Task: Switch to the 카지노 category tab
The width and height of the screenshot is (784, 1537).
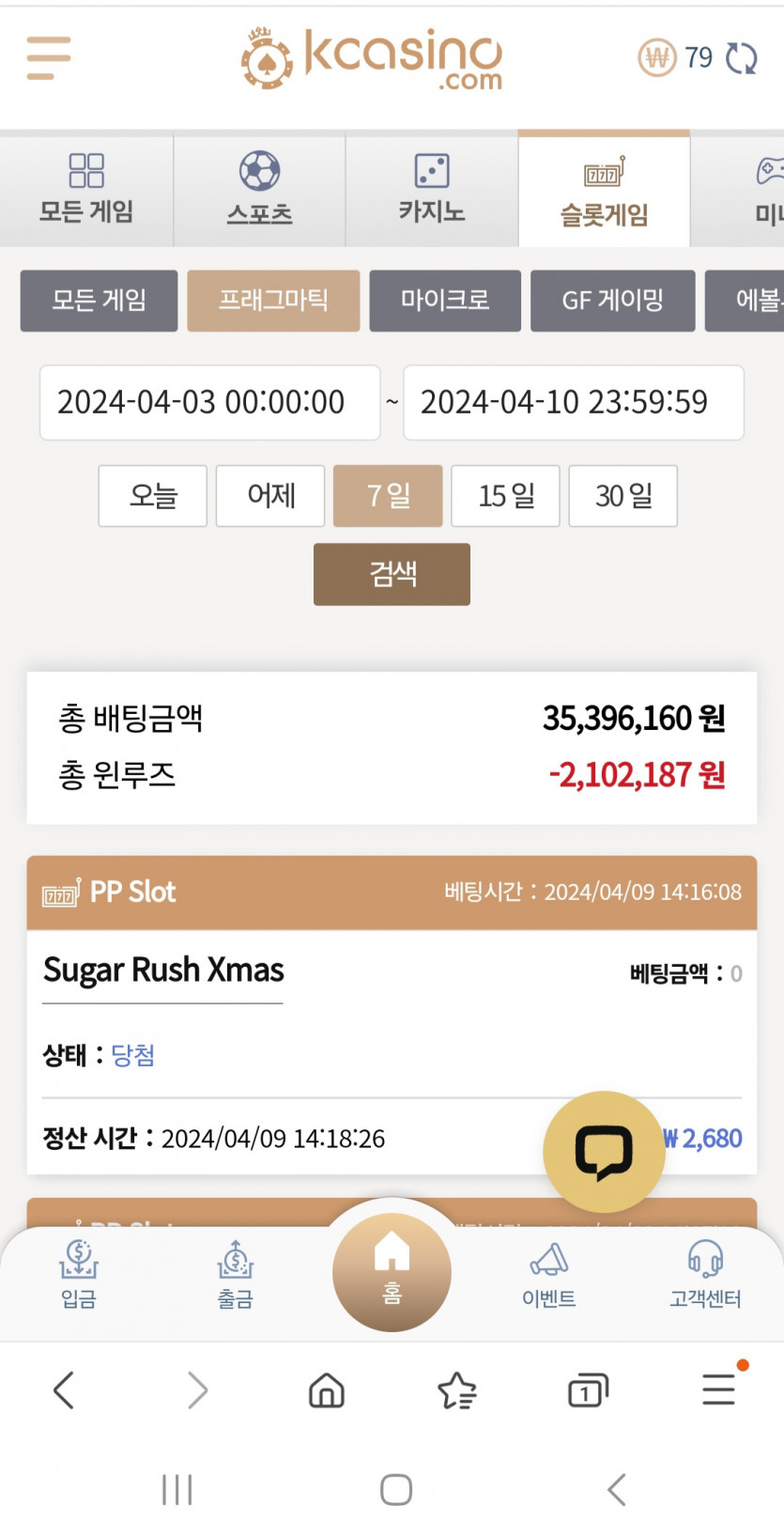Action: click(432, 190)
